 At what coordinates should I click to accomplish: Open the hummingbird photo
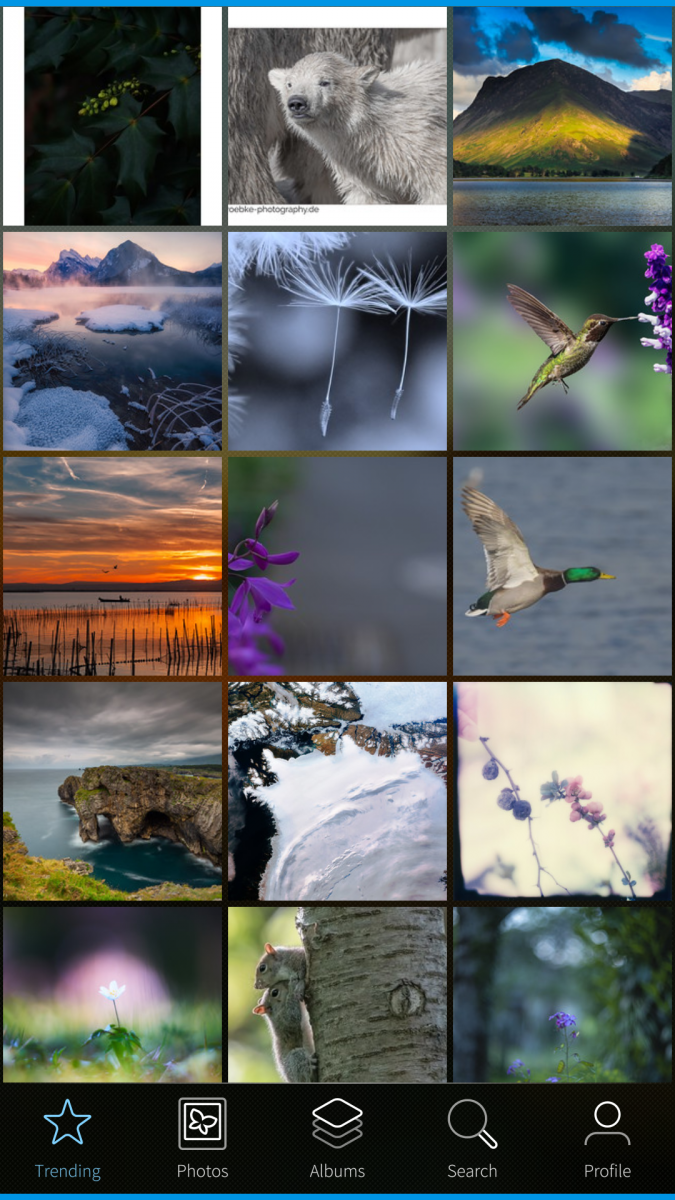[562, 341]
